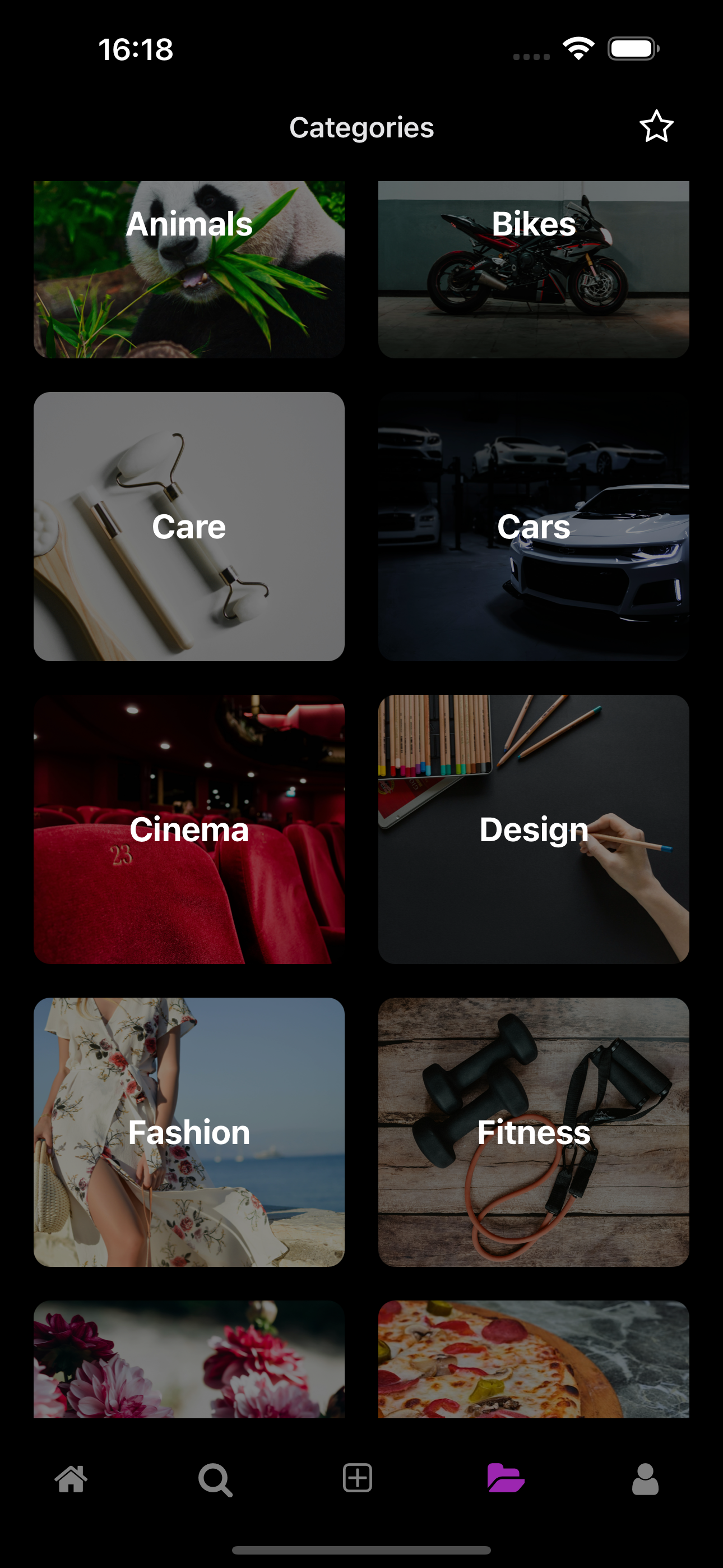
Task: Open the add new post tab
Action: (x=357, y=1478)
